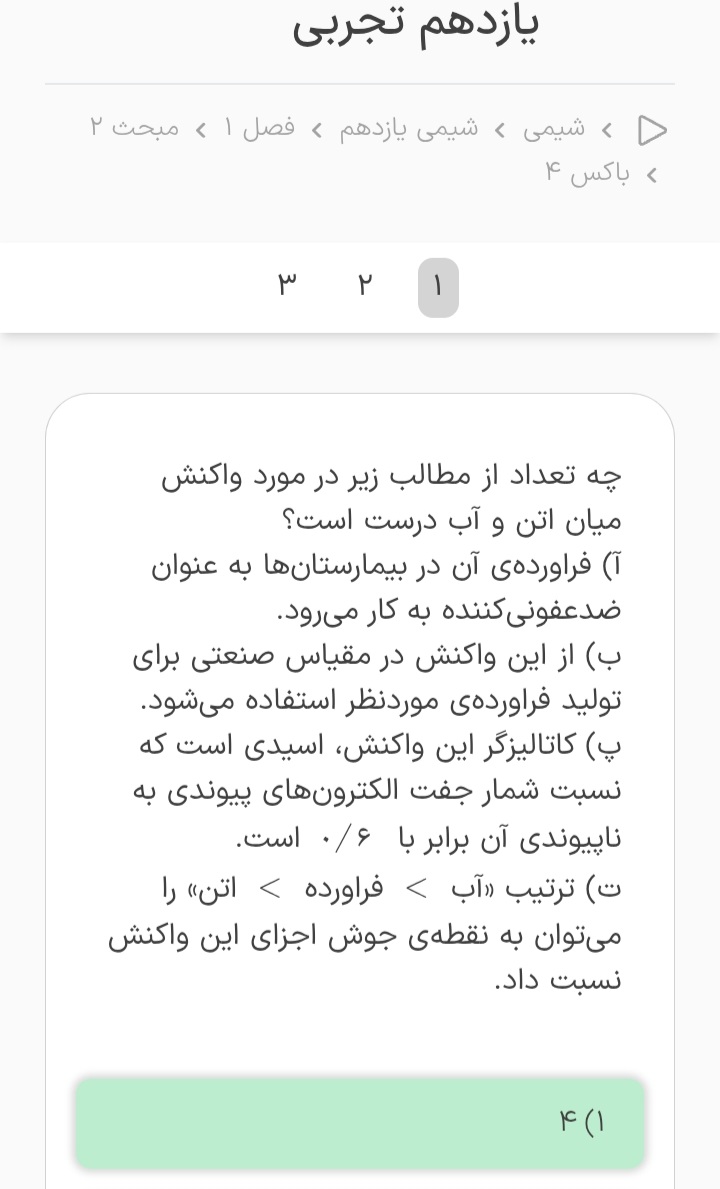Viewport: 720px width, 1189px height.
Task: Open the باکس ۴ breadcrumb link
Action: (x=588, y=173)
